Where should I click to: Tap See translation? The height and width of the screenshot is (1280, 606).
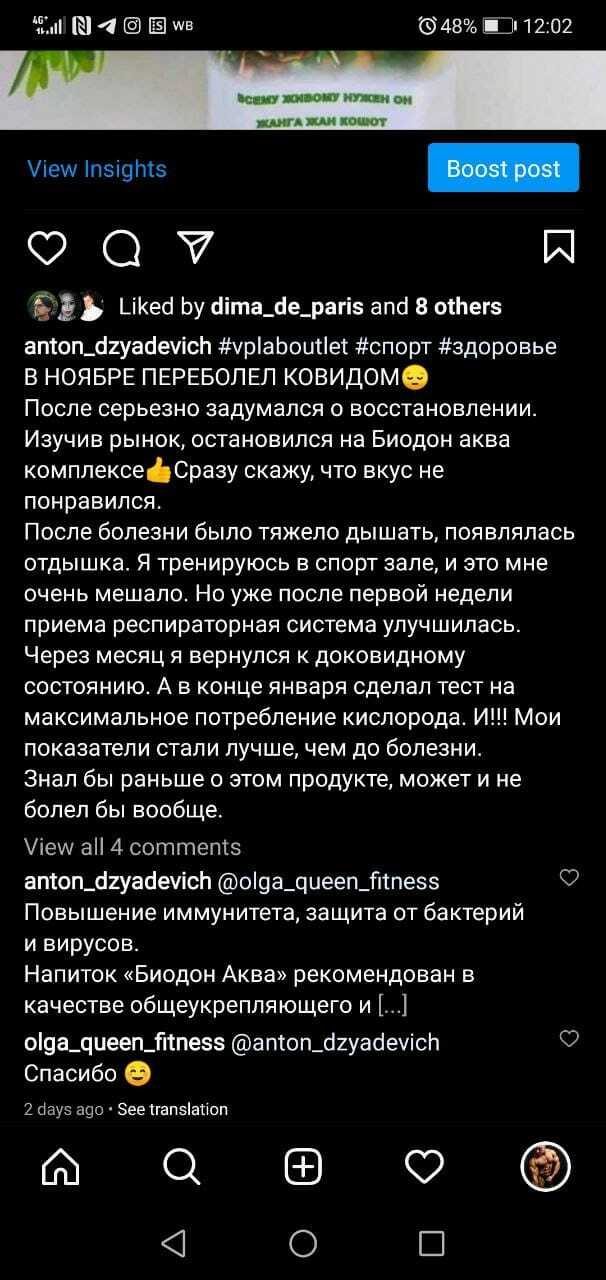[x=172, y=1109]
